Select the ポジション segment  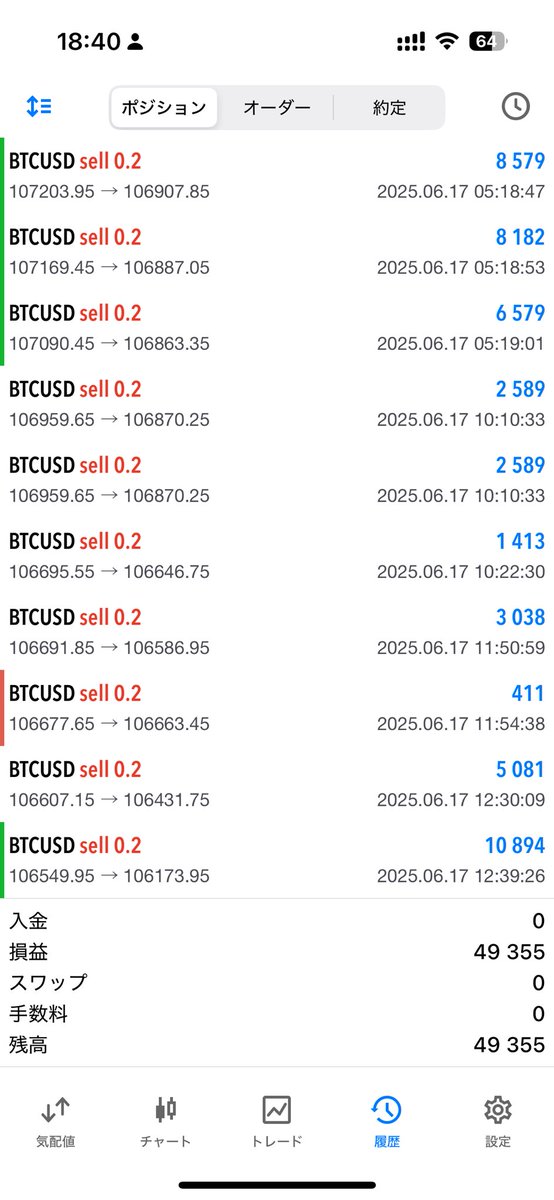[164, 107]
